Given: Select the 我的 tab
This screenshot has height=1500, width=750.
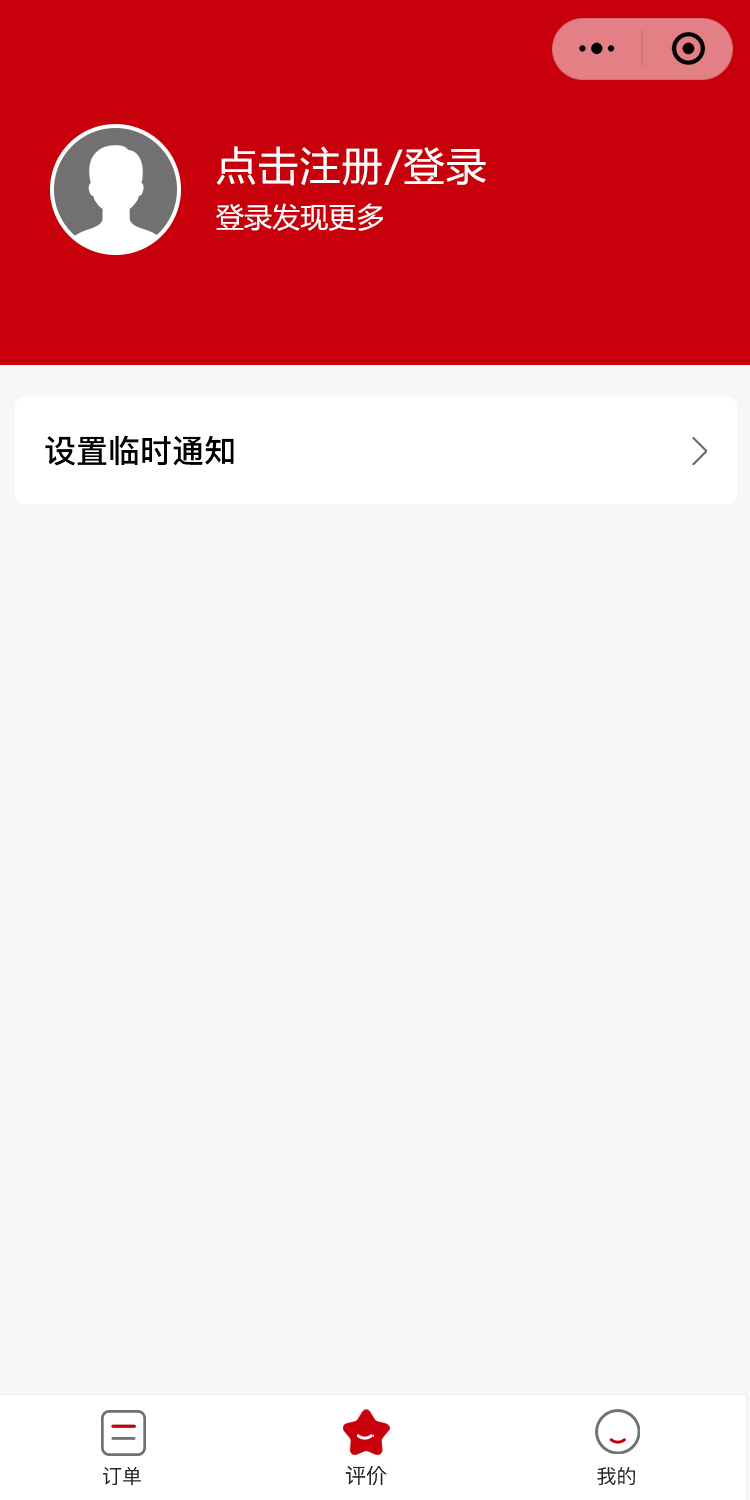Looking at the screenshot, I should click(617, 1447).
